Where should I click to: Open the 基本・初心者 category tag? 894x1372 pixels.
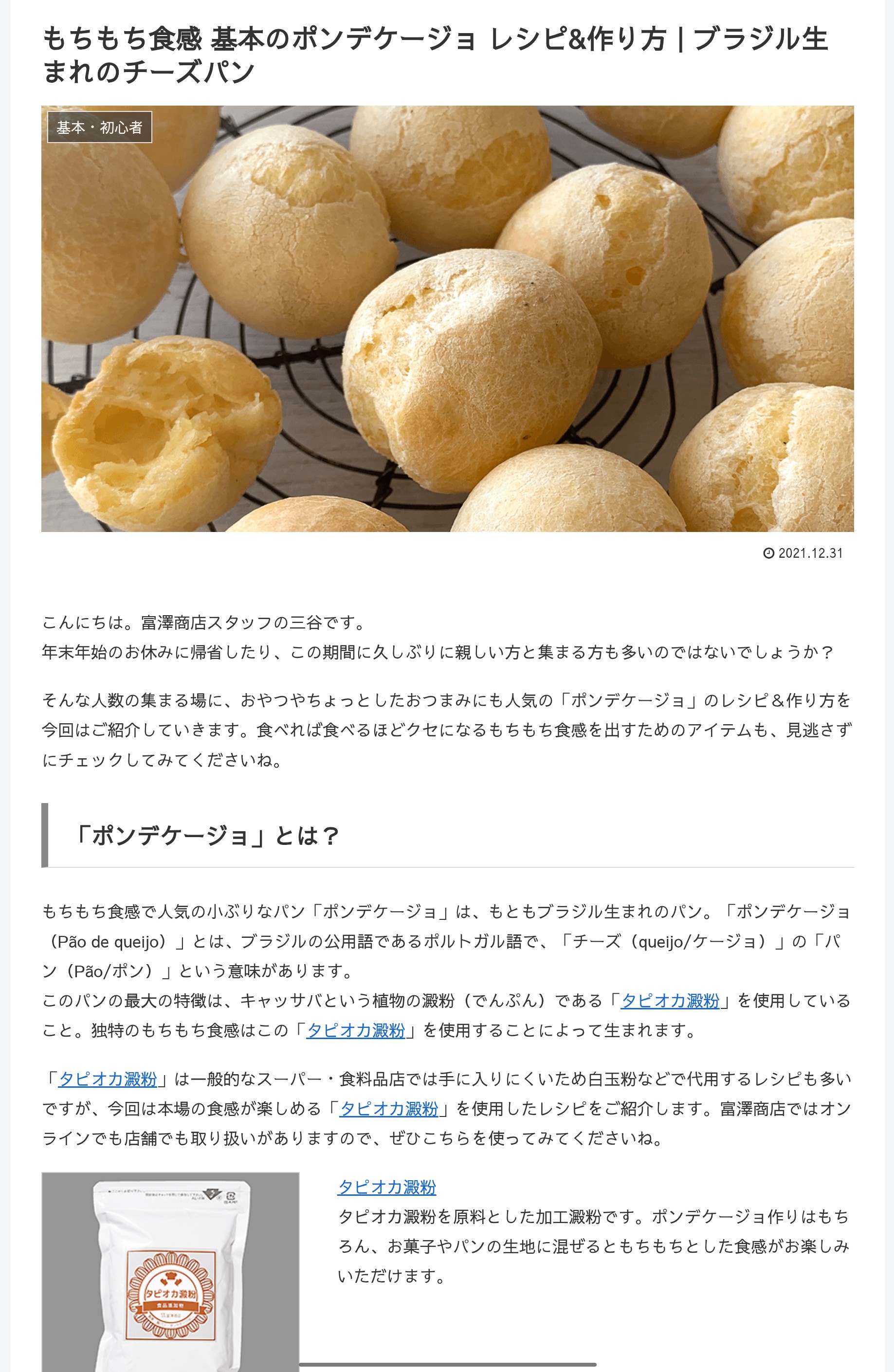pyautogui.click(x=99, y=127)
